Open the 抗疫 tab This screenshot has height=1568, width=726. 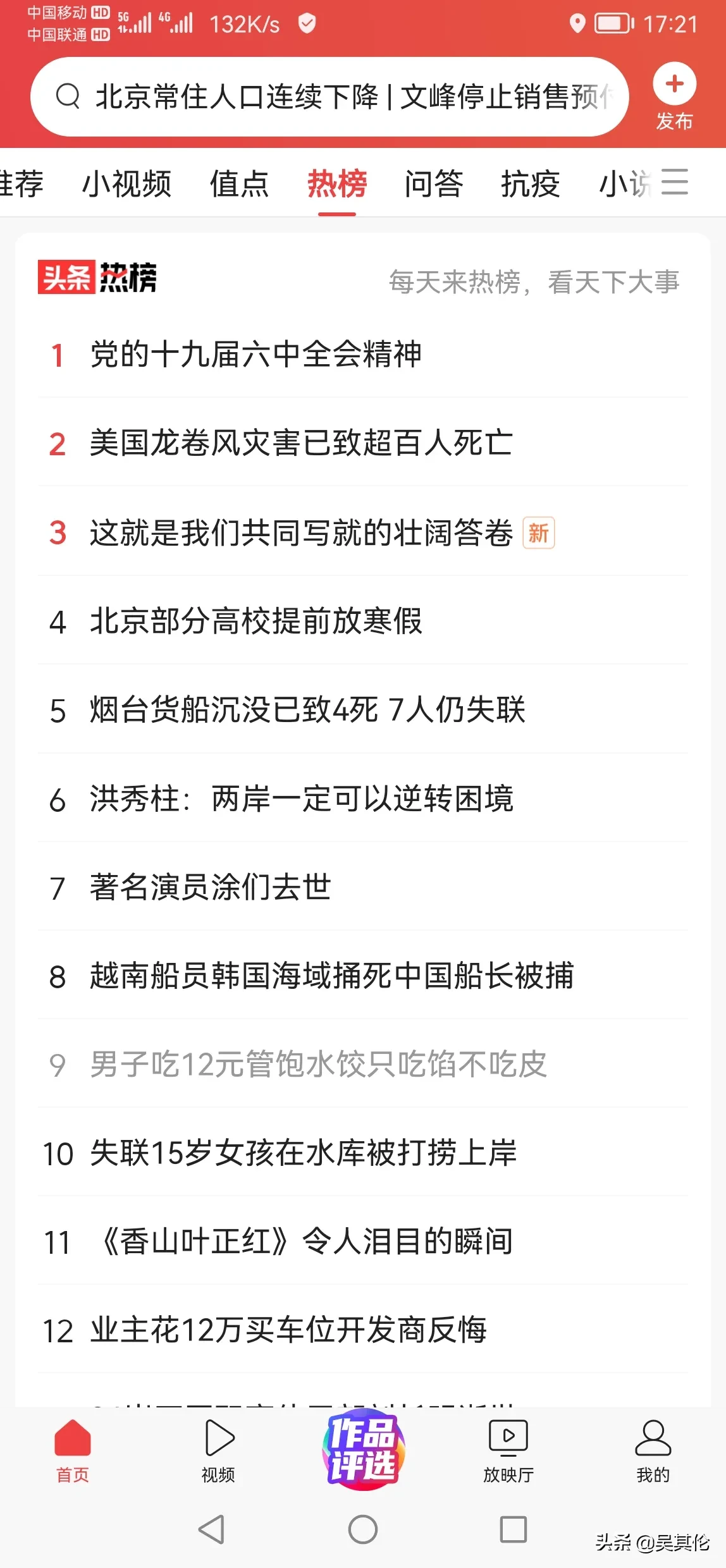[x=530, y=184]
